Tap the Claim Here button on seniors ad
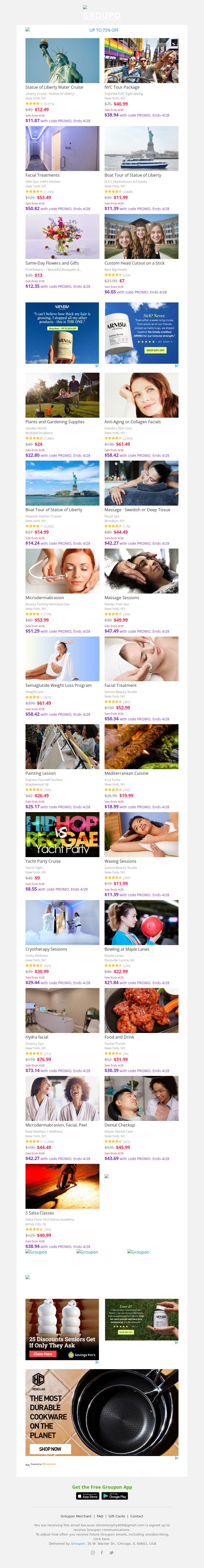Image resolution: width=204 pixels, height=1568 pixels. click(x=43, y=1354)
